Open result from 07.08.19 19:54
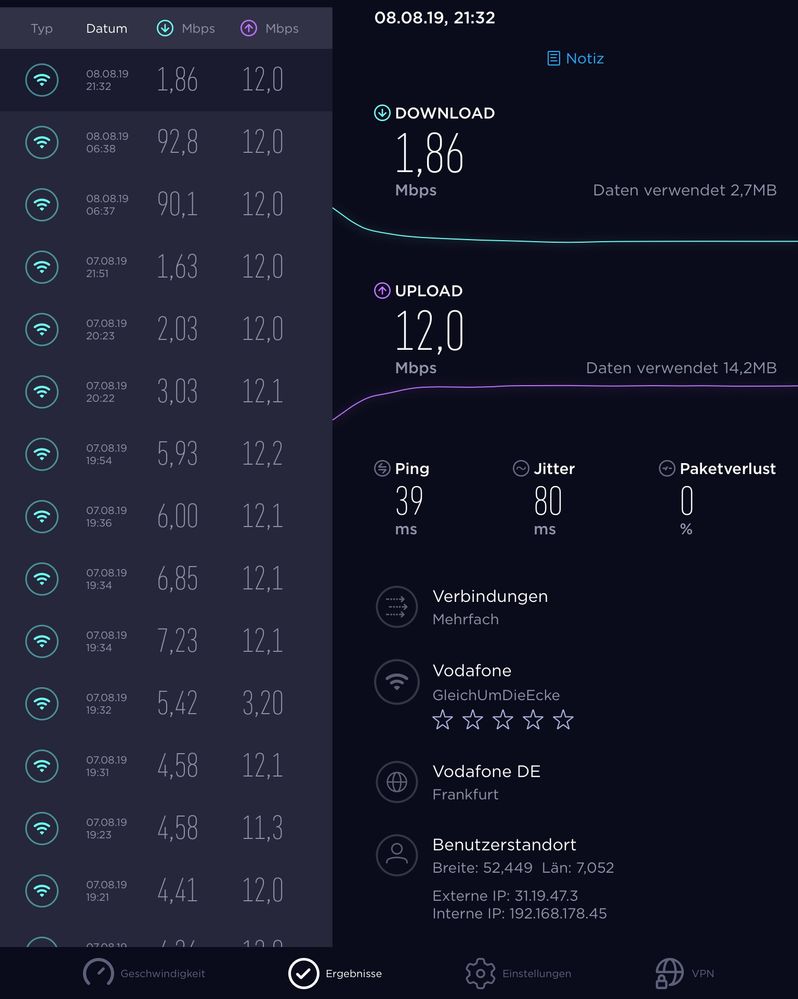 coord(166,454)
